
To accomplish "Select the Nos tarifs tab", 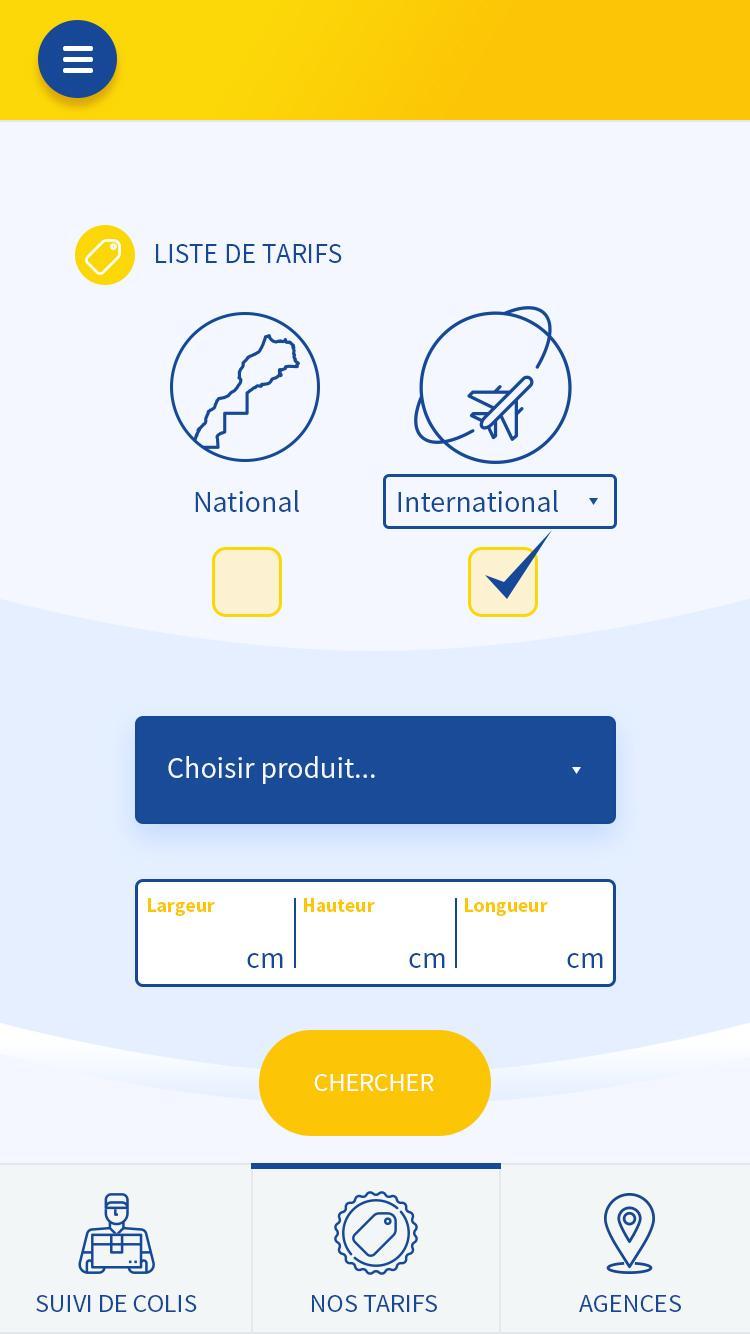I will point(375,1252).
